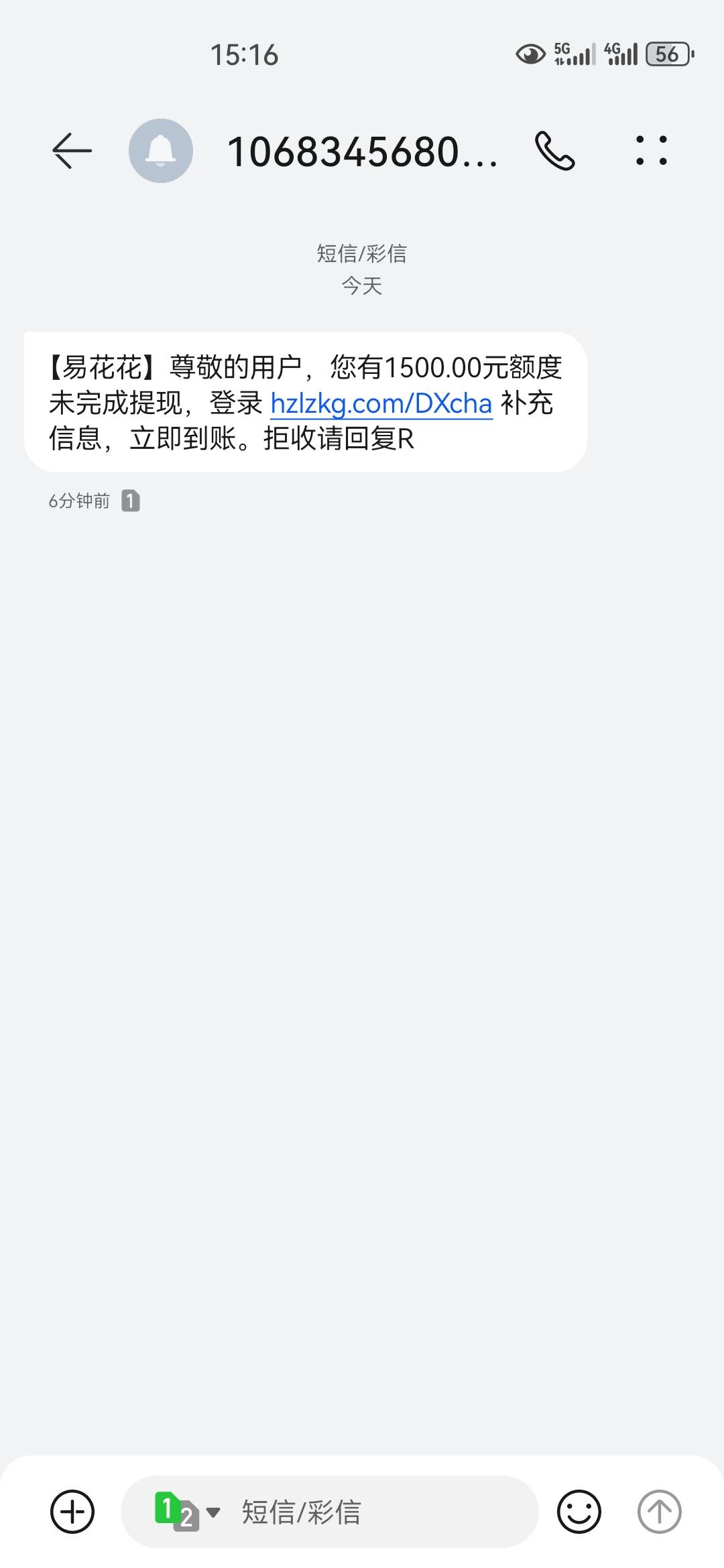Tap the send arrow button

pos(659,1512)
